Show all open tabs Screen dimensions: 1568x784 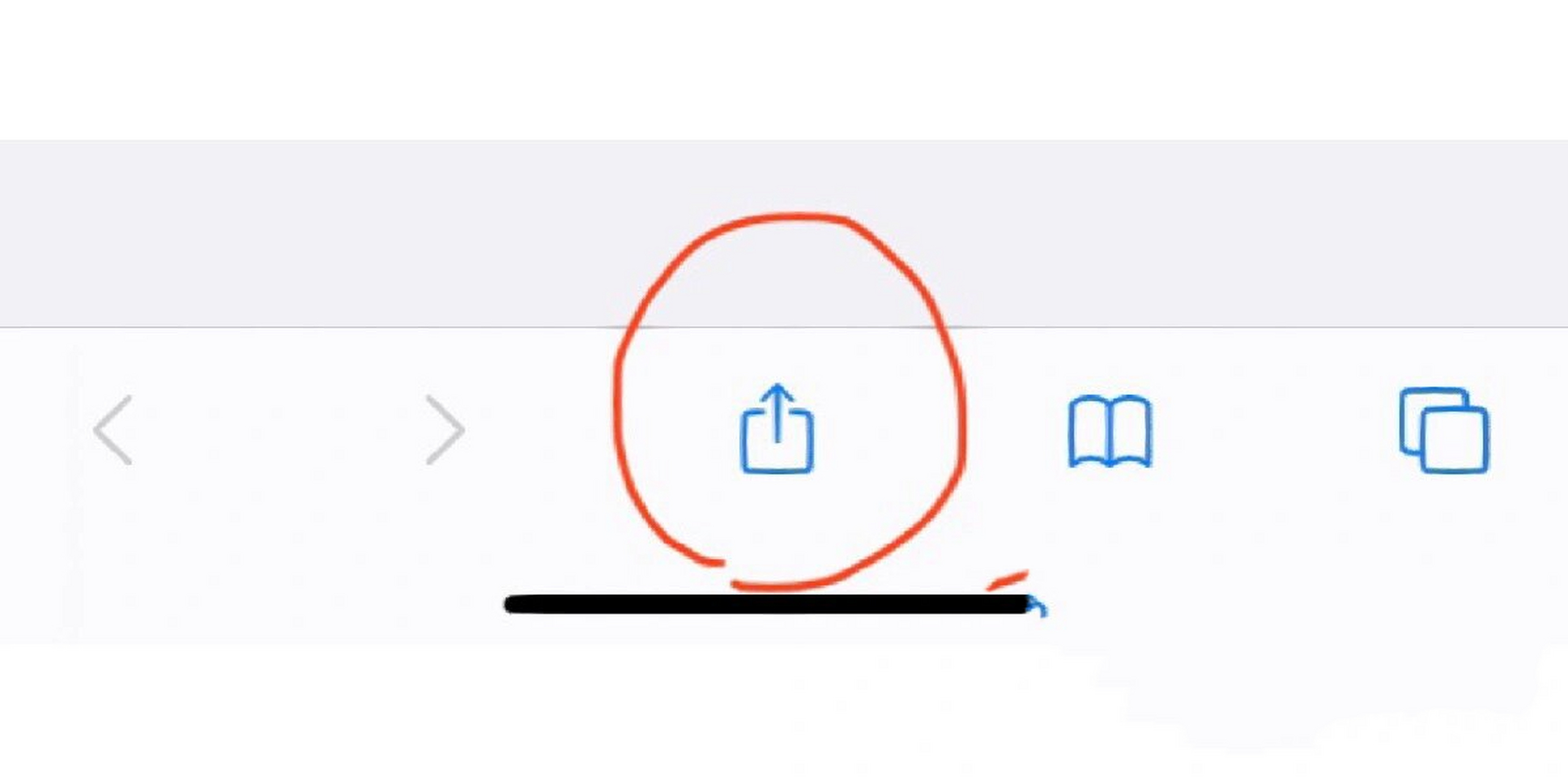coord(1444,430)
